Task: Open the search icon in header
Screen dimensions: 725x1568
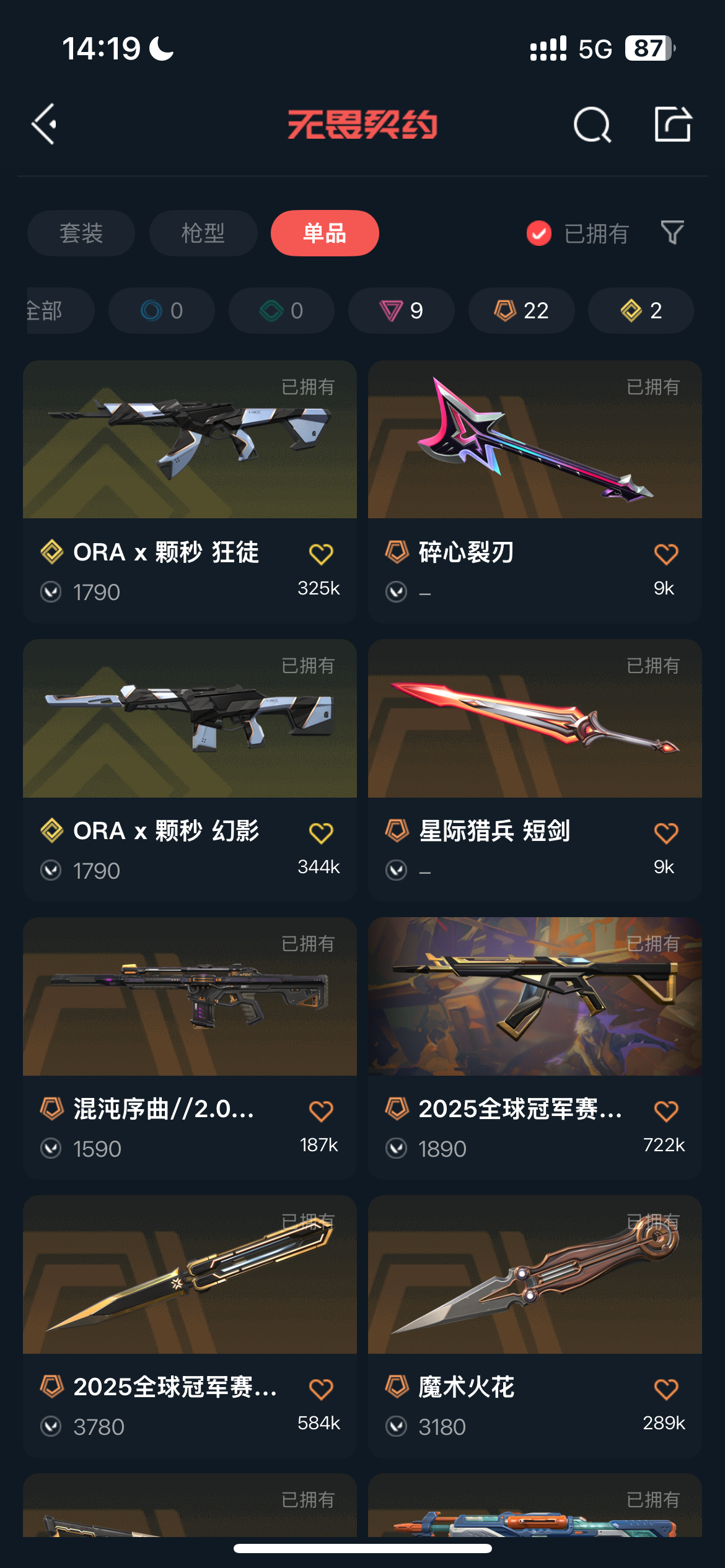Action: [x=592, y=124]
